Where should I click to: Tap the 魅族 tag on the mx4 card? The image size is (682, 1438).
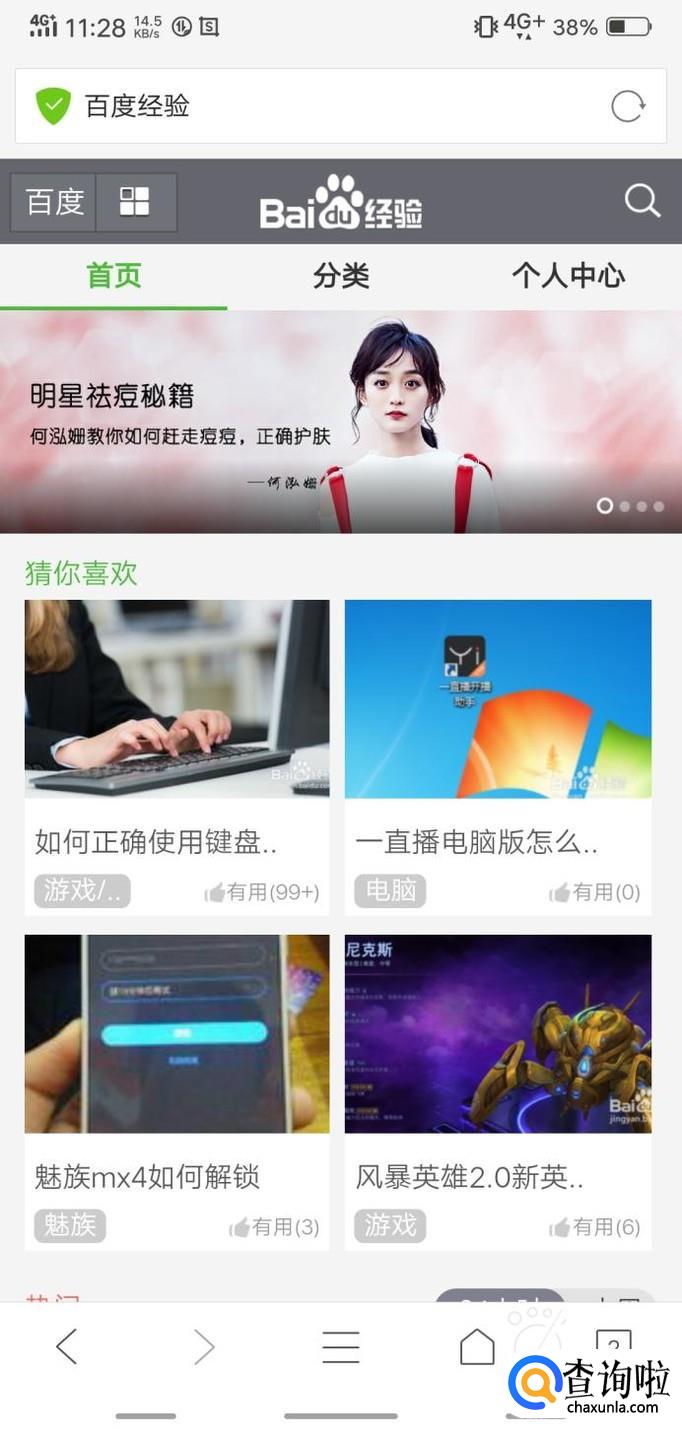69,1225
